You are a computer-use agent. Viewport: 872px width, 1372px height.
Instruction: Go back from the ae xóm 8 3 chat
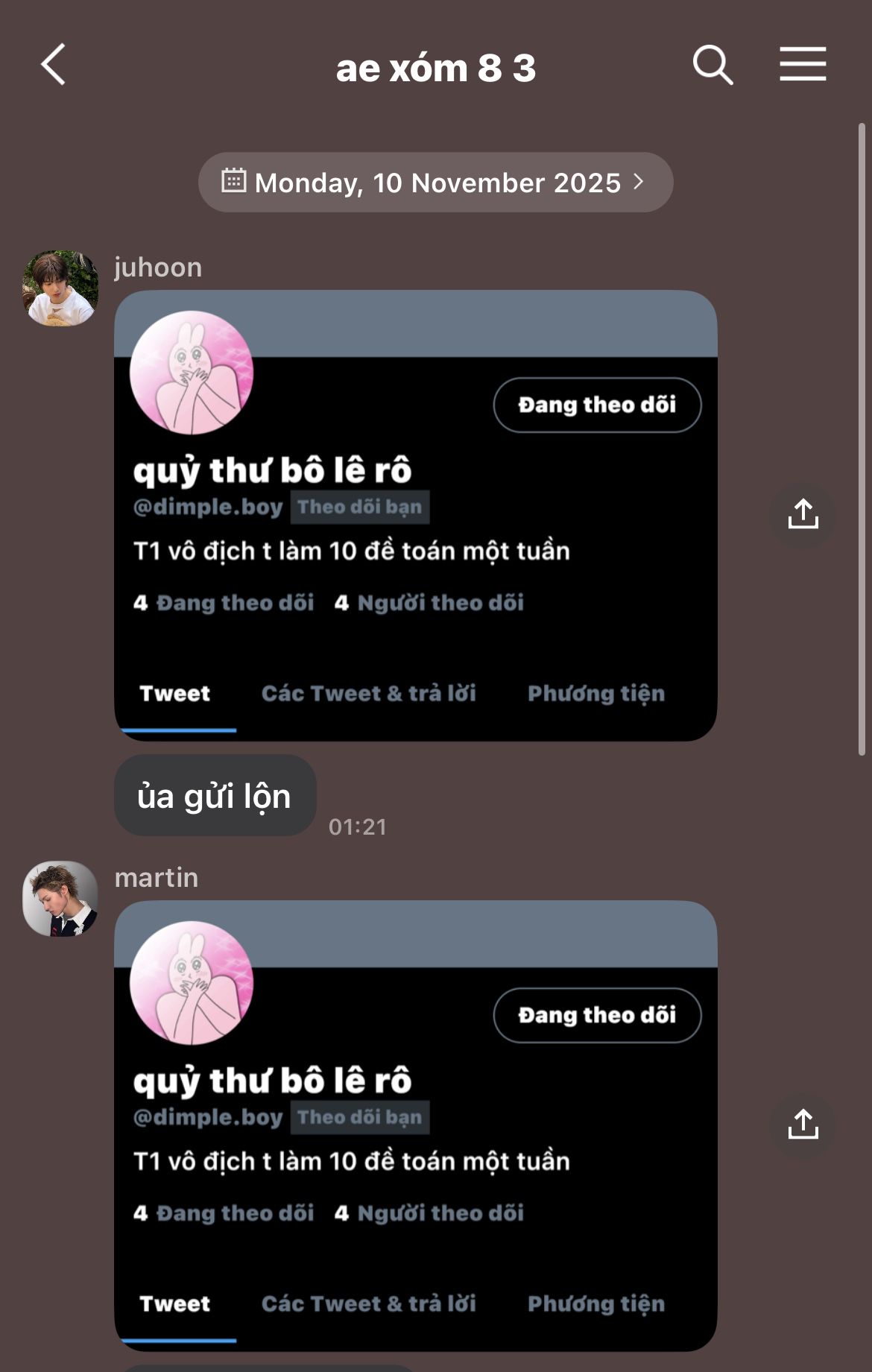click(x=53, y=65)
